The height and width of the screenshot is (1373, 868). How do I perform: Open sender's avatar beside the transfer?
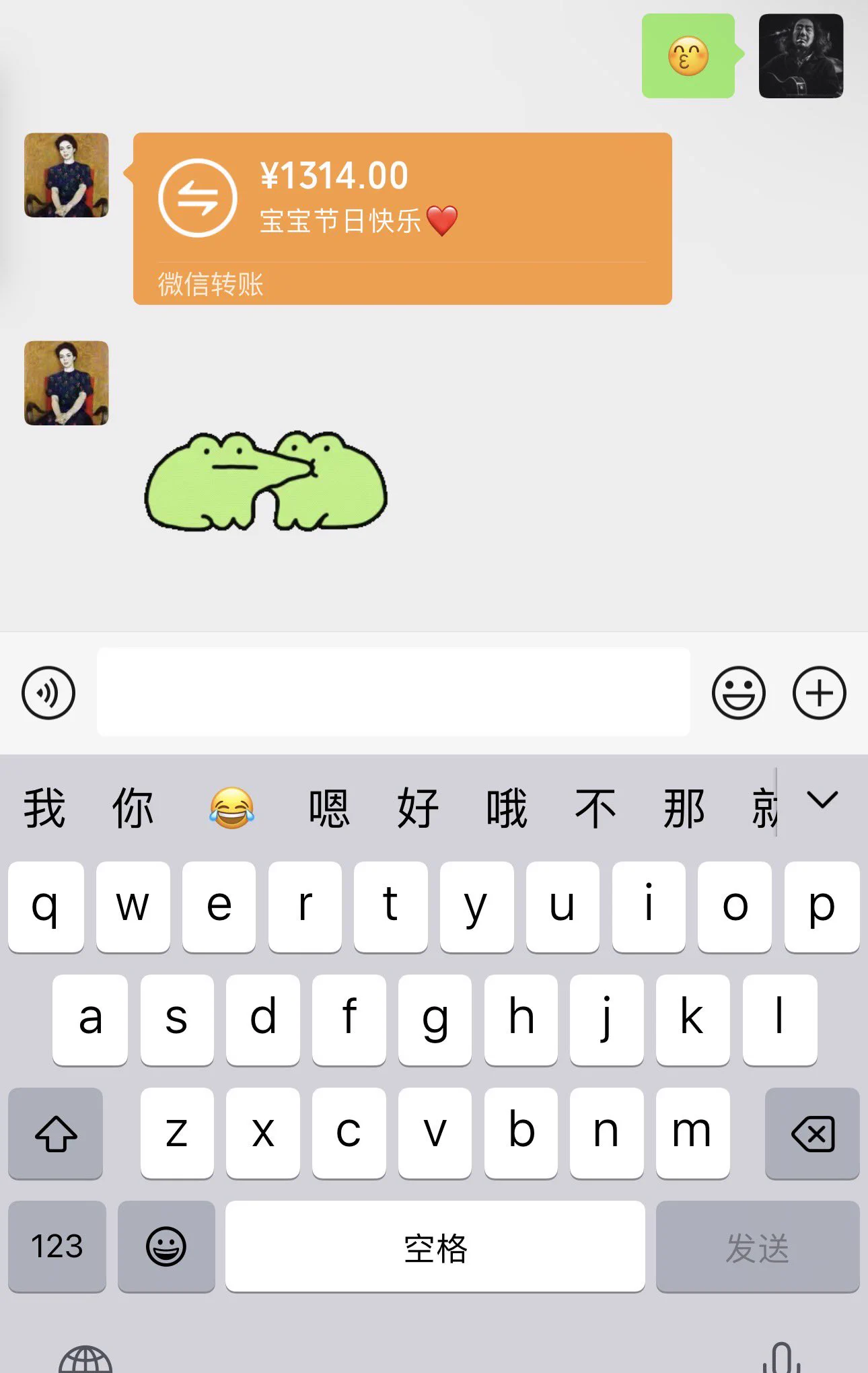tap(66, 175)
